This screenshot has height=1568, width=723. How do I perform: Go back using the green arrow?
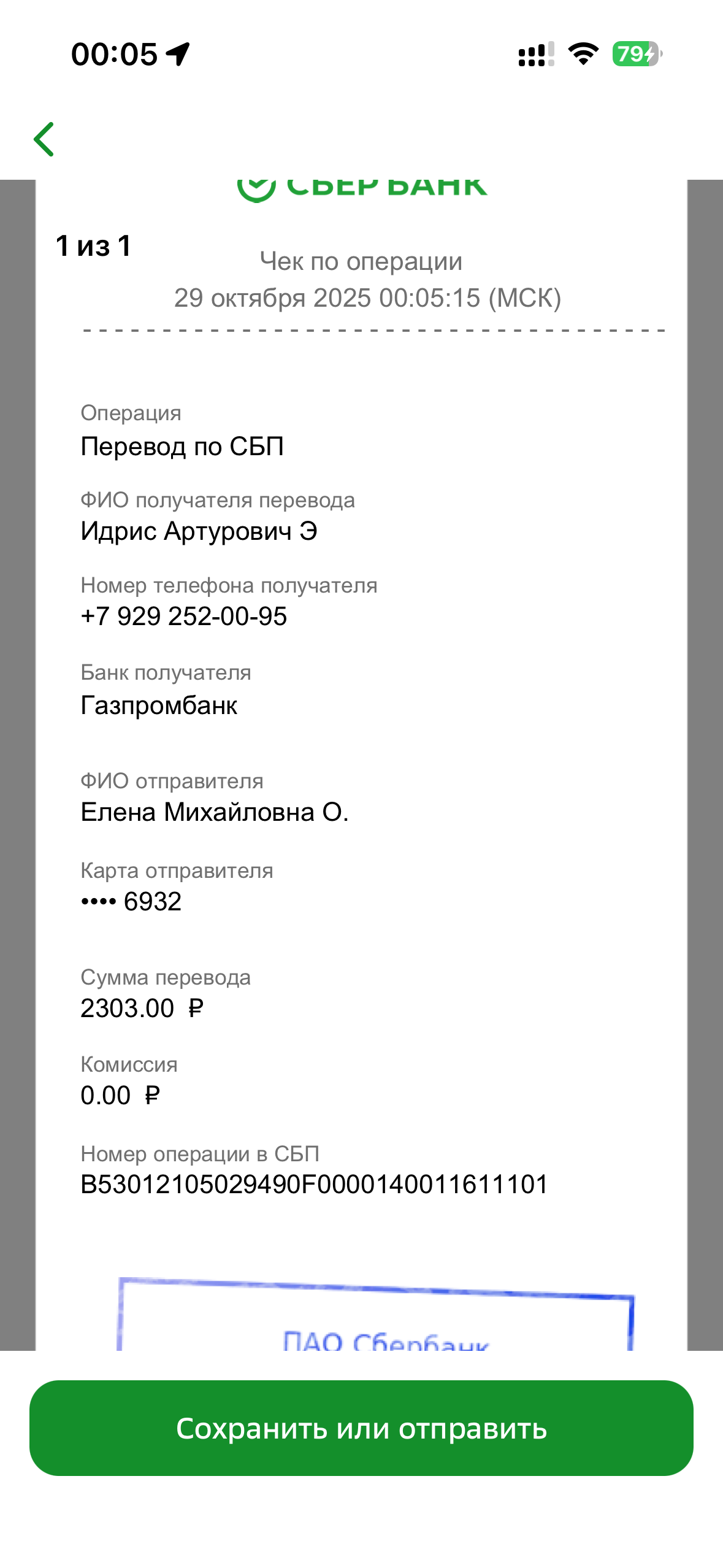pyautogui.click(x=44, y=139)
